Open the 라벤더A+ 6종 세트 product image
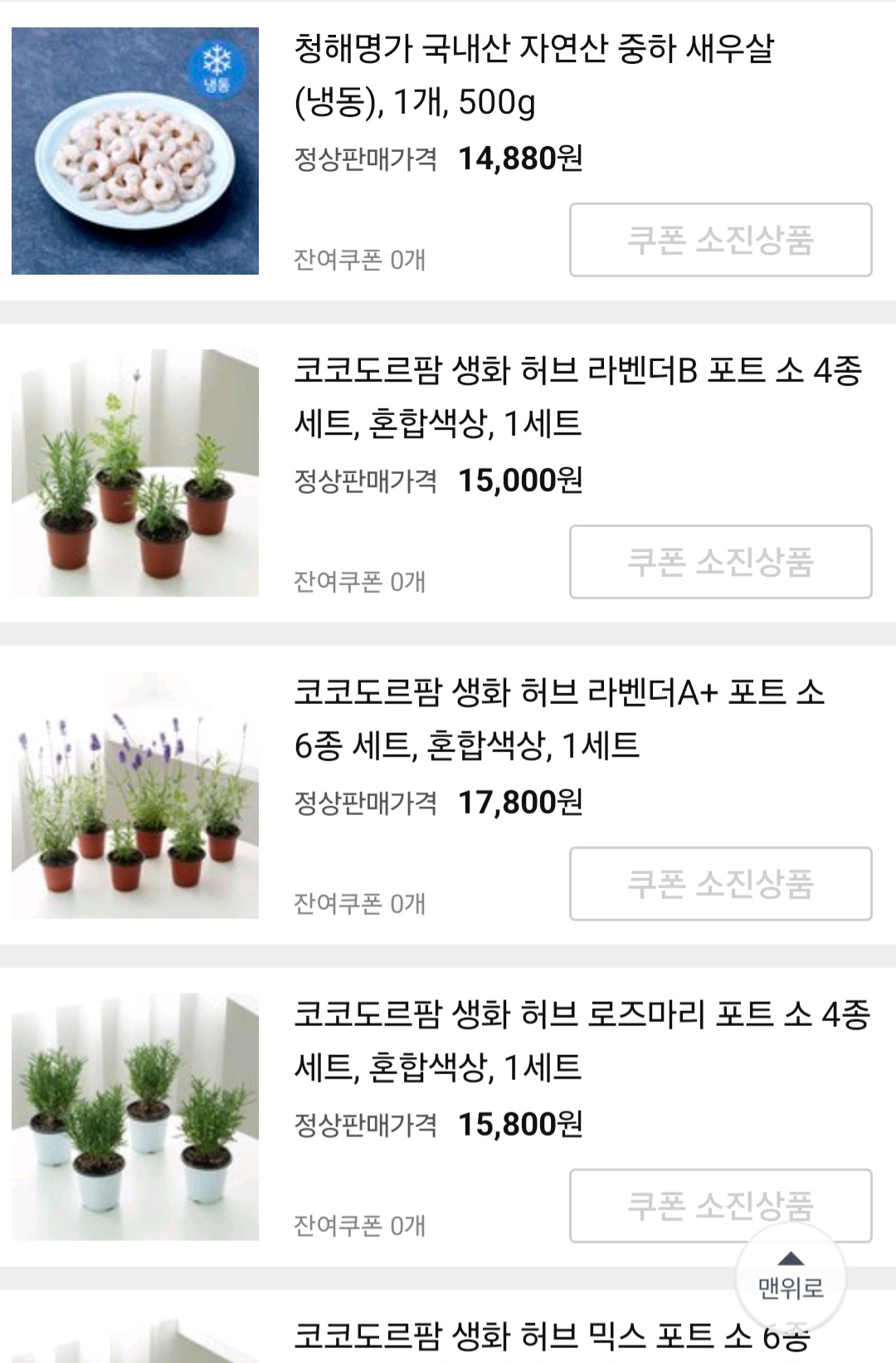Viewport: 896px width, 1363px height. click(x=135, y=795)
